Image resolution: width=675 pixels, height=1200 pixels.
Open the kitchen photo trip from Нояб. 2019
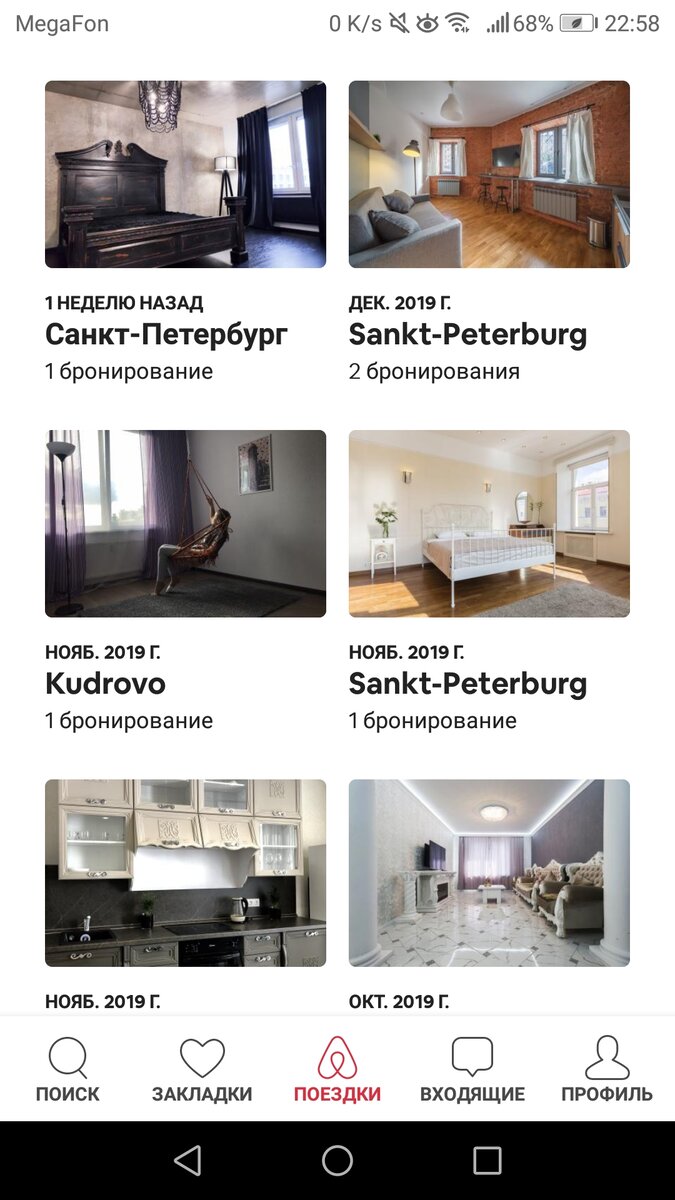click(185, 873)
